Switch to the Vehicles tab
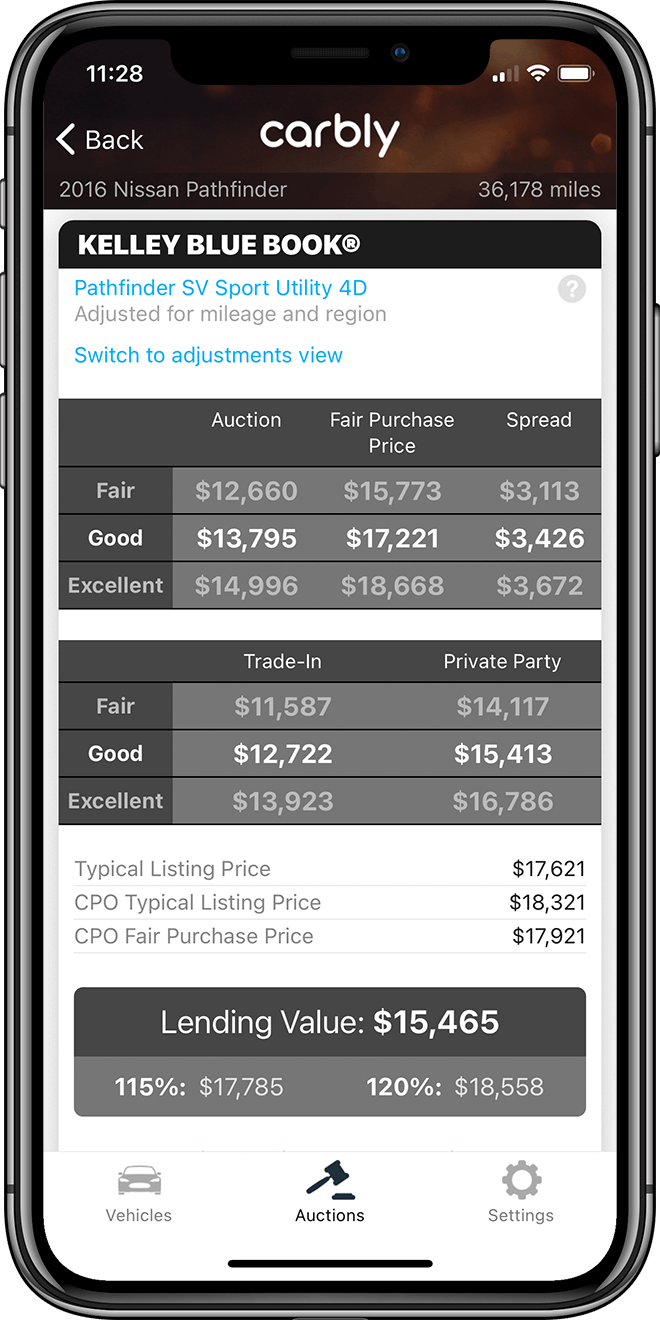The width and height of the screenshot is (660, 1320). pos(139,1193)
